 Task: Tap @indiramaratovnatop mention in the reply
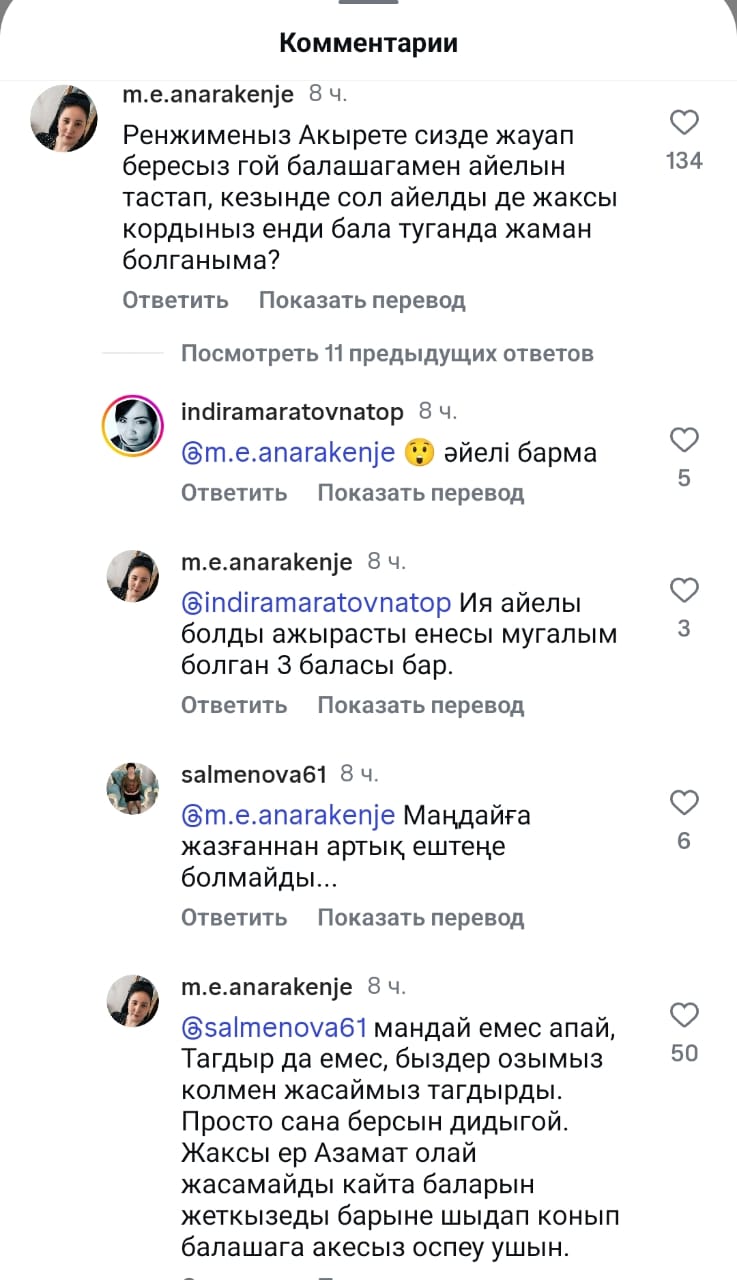tap(317, 604)
